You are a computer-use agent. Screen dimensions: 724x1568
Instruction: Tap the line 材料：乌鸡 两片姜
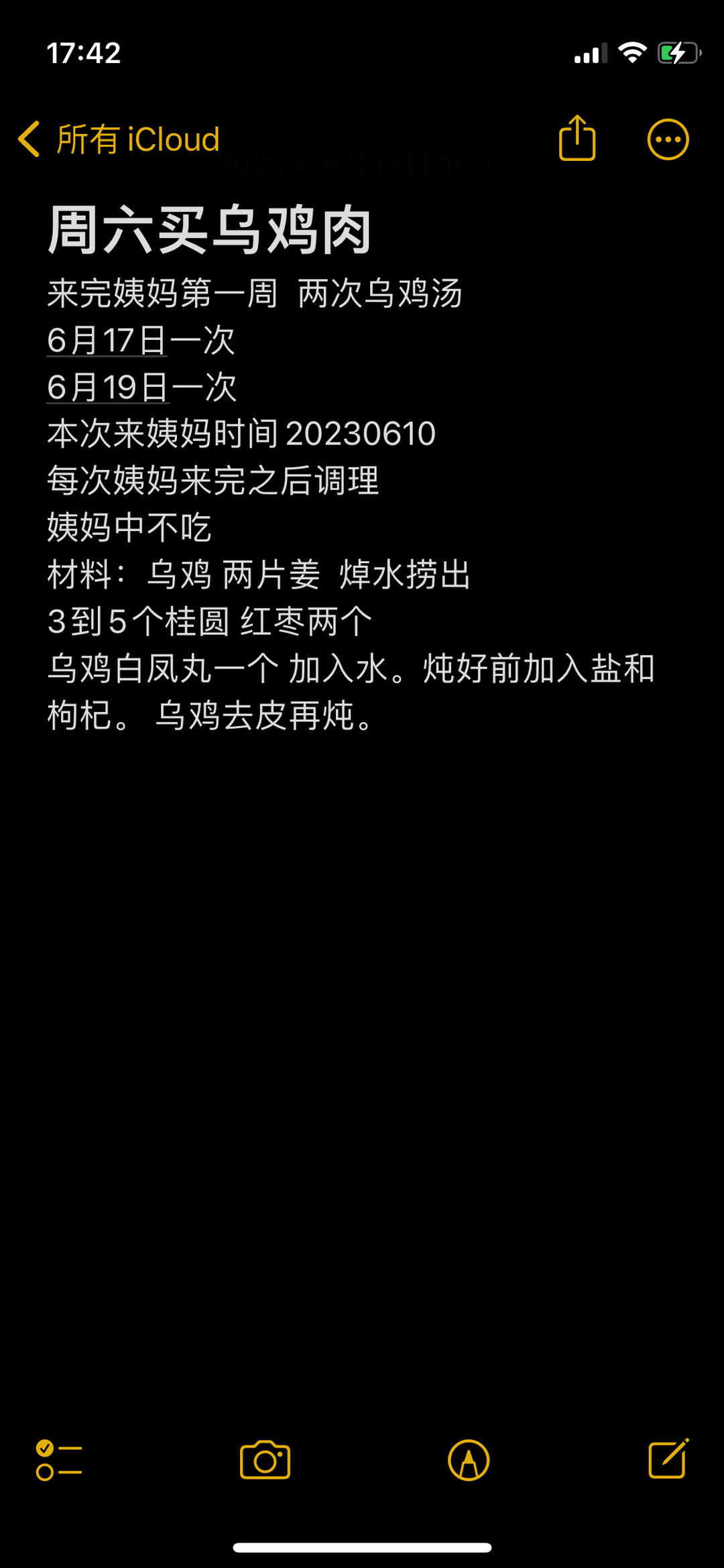[x=259, y=575]
